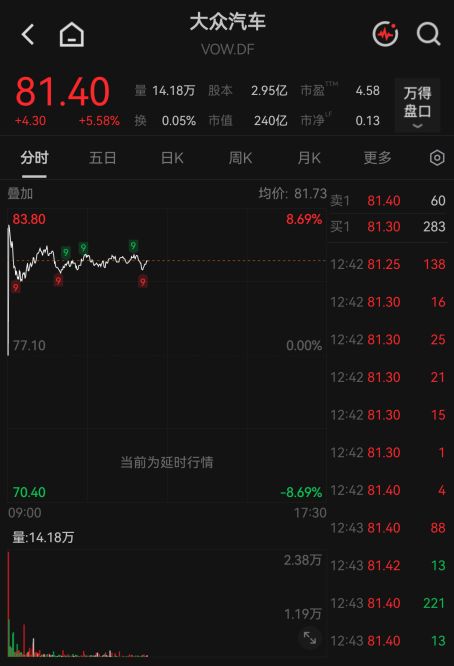Switch to the 周K tab

click(240, 158)
